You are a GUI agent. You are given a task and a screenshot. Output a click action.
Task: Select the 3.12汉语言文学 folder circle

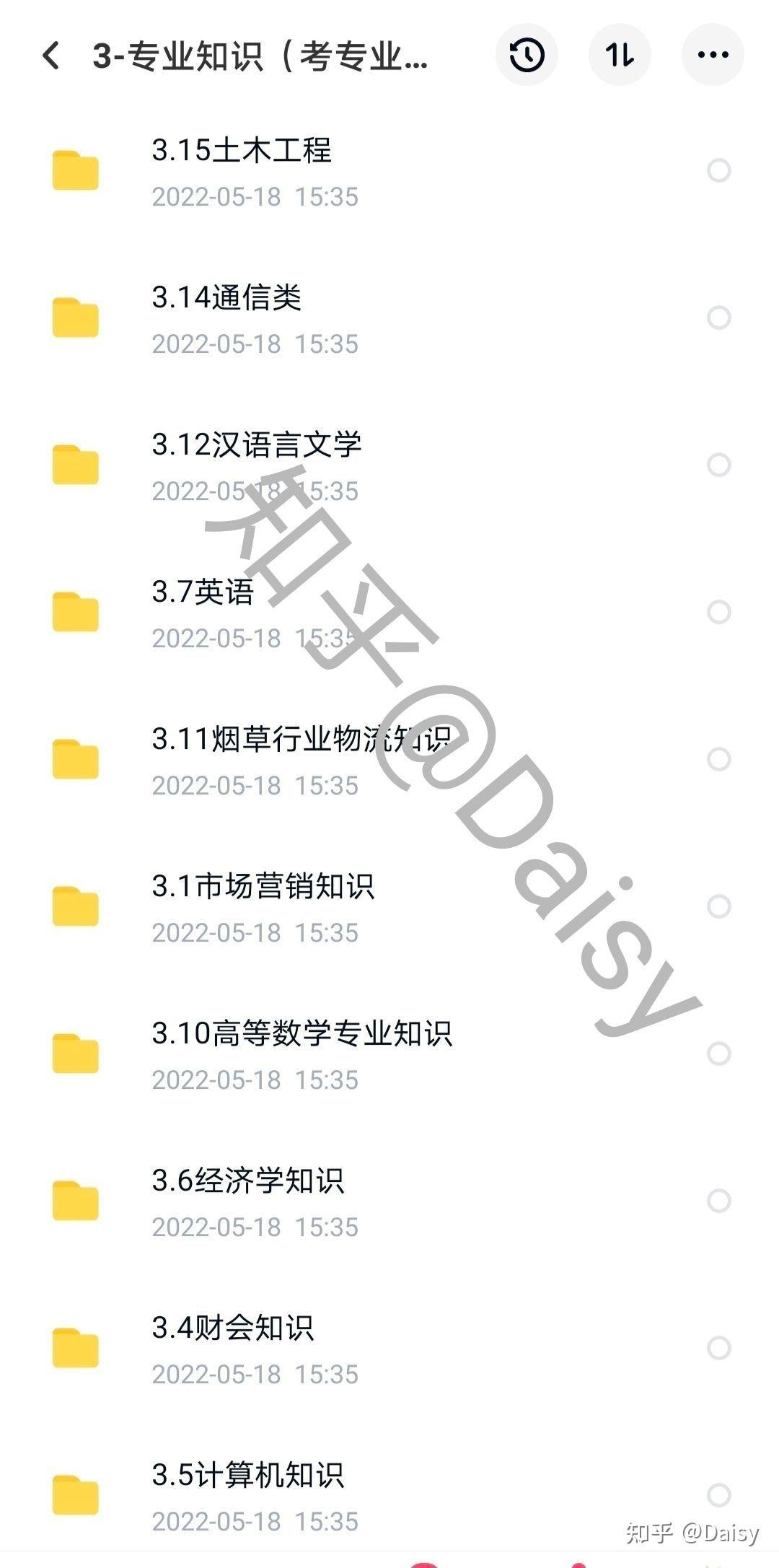718,465
